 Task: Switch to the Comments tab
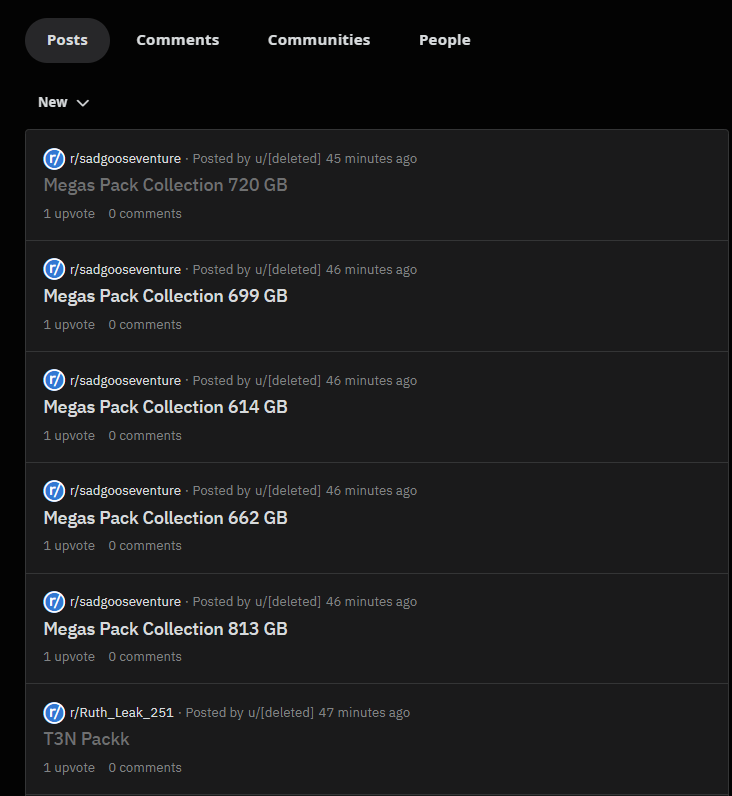178,40
